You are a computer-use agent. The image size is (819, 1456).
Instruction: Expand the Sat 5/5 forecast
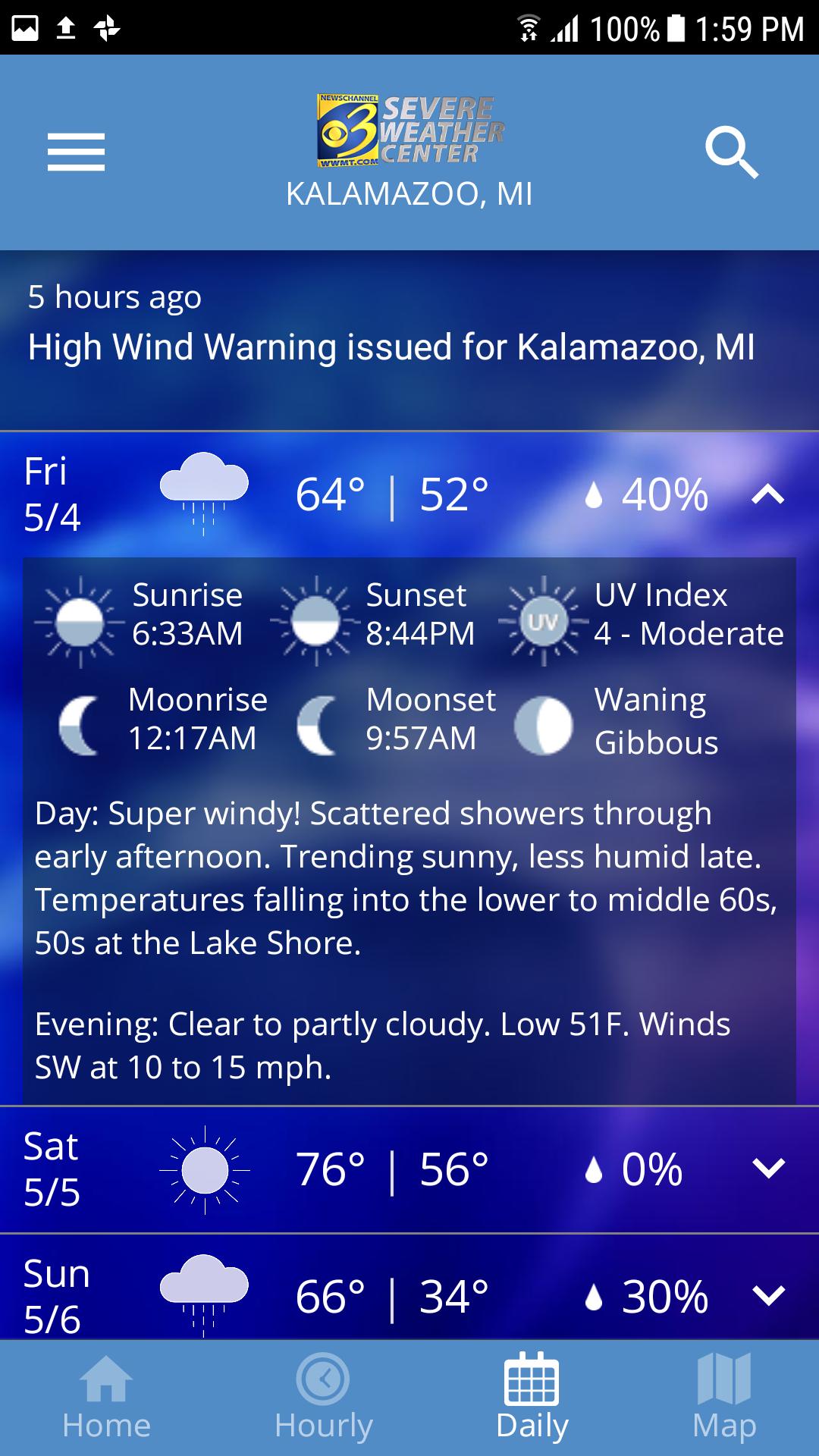767,1169
